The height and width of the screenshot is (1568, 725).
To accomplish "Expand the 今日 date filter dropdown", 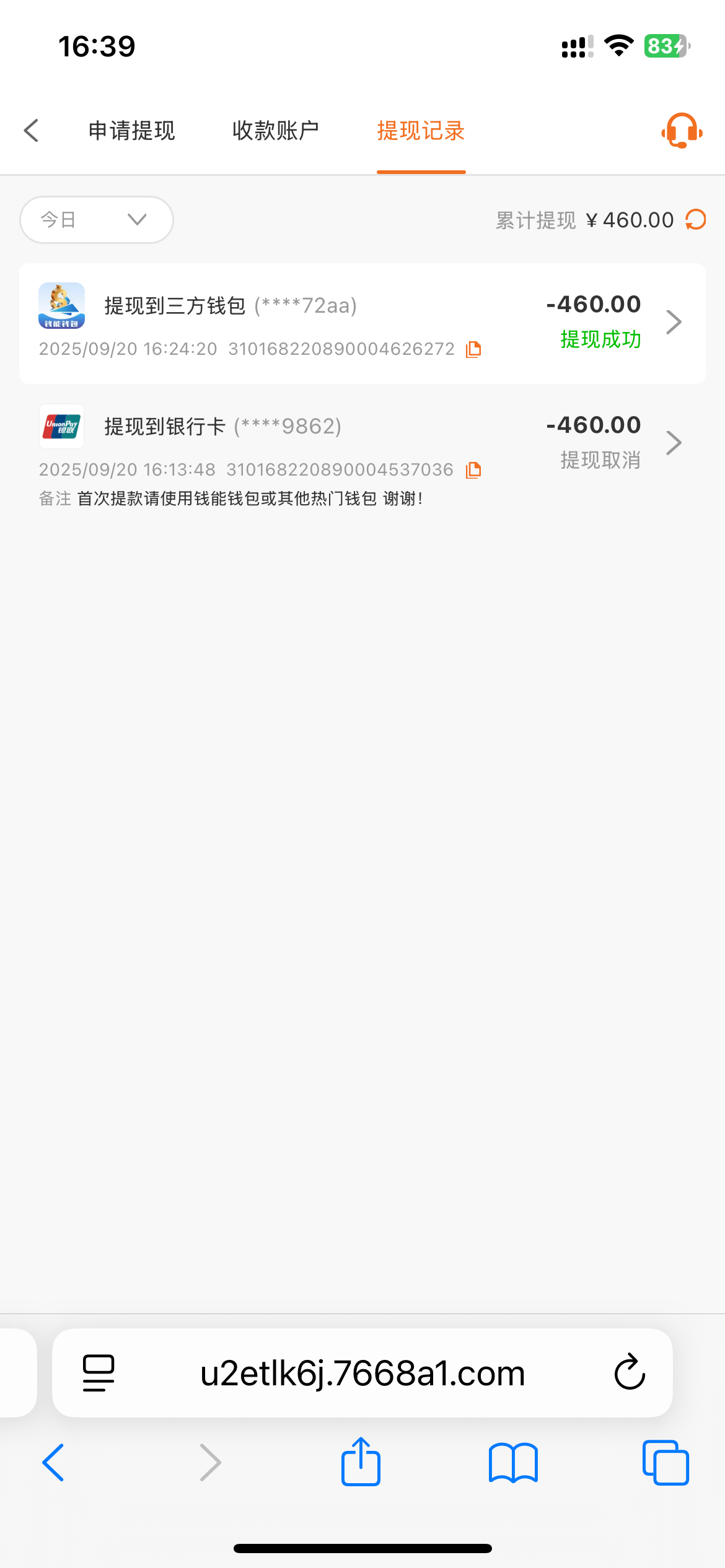I will (x=96, y=220).
